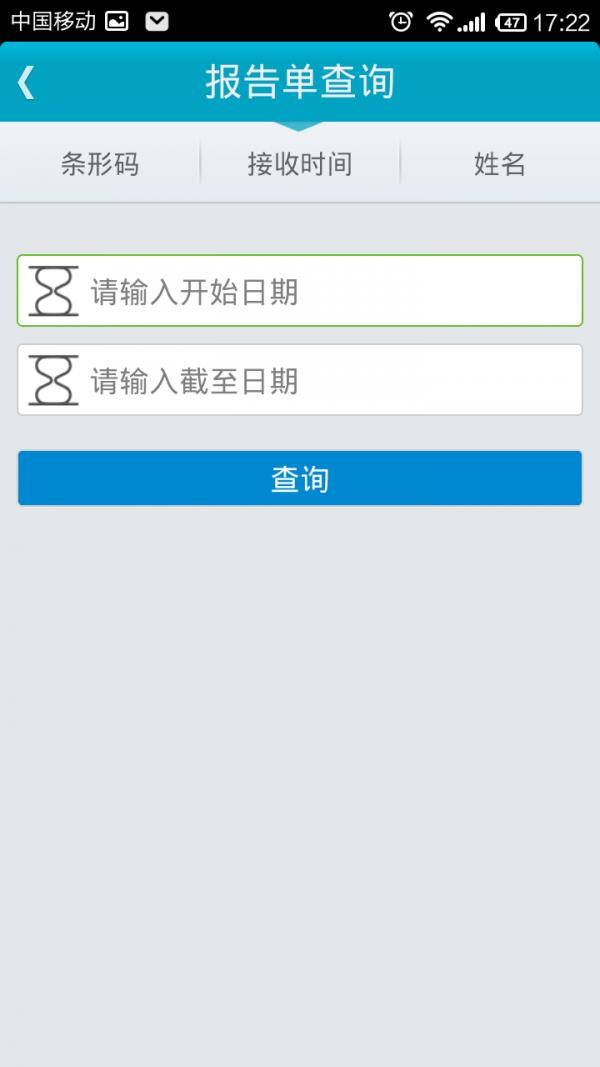
Task: Switch to the 姓名 tab
Action: [x=500, y=164]
